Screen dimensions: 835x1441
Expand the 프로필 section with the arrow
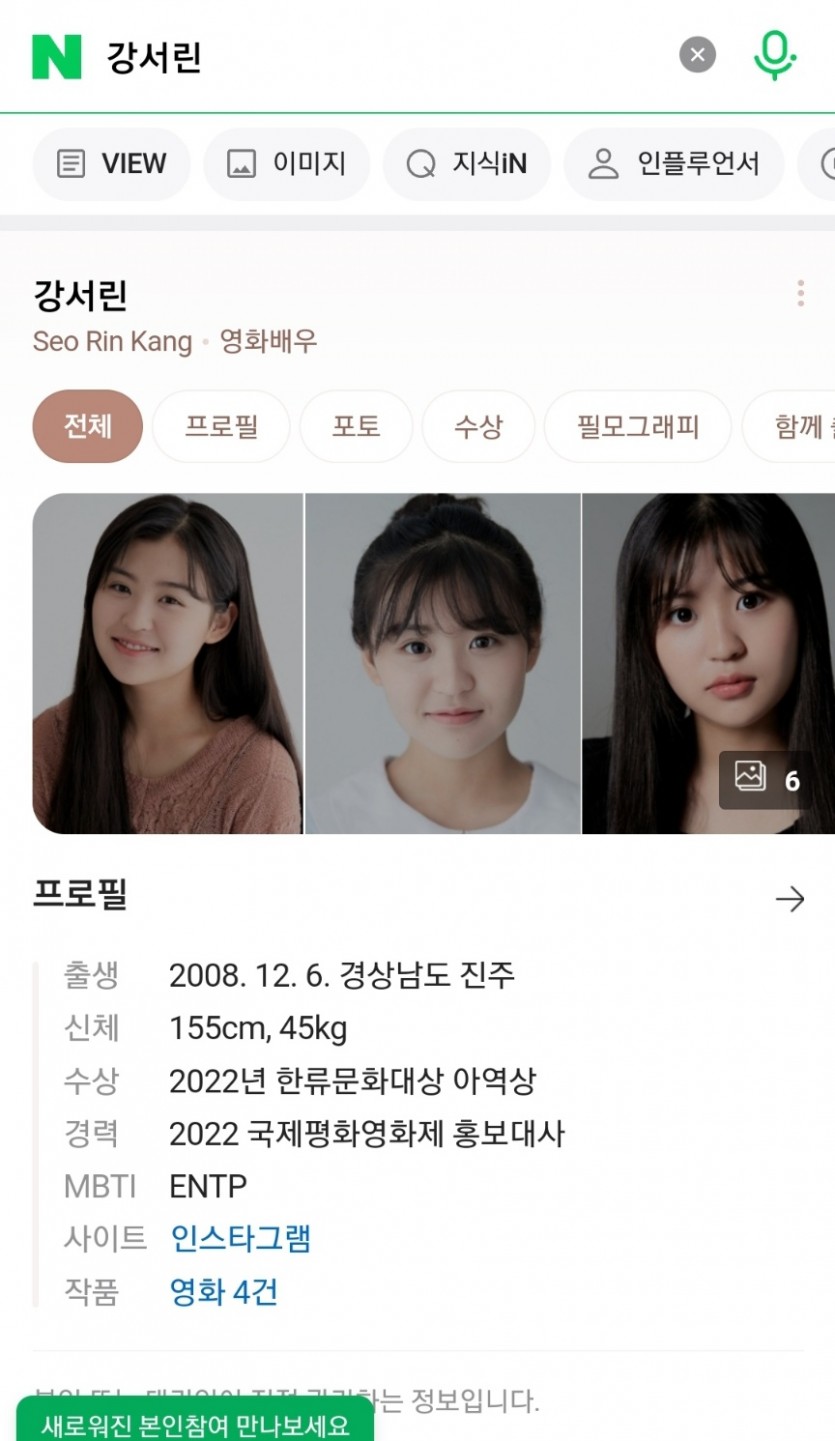tap(790, 899)
